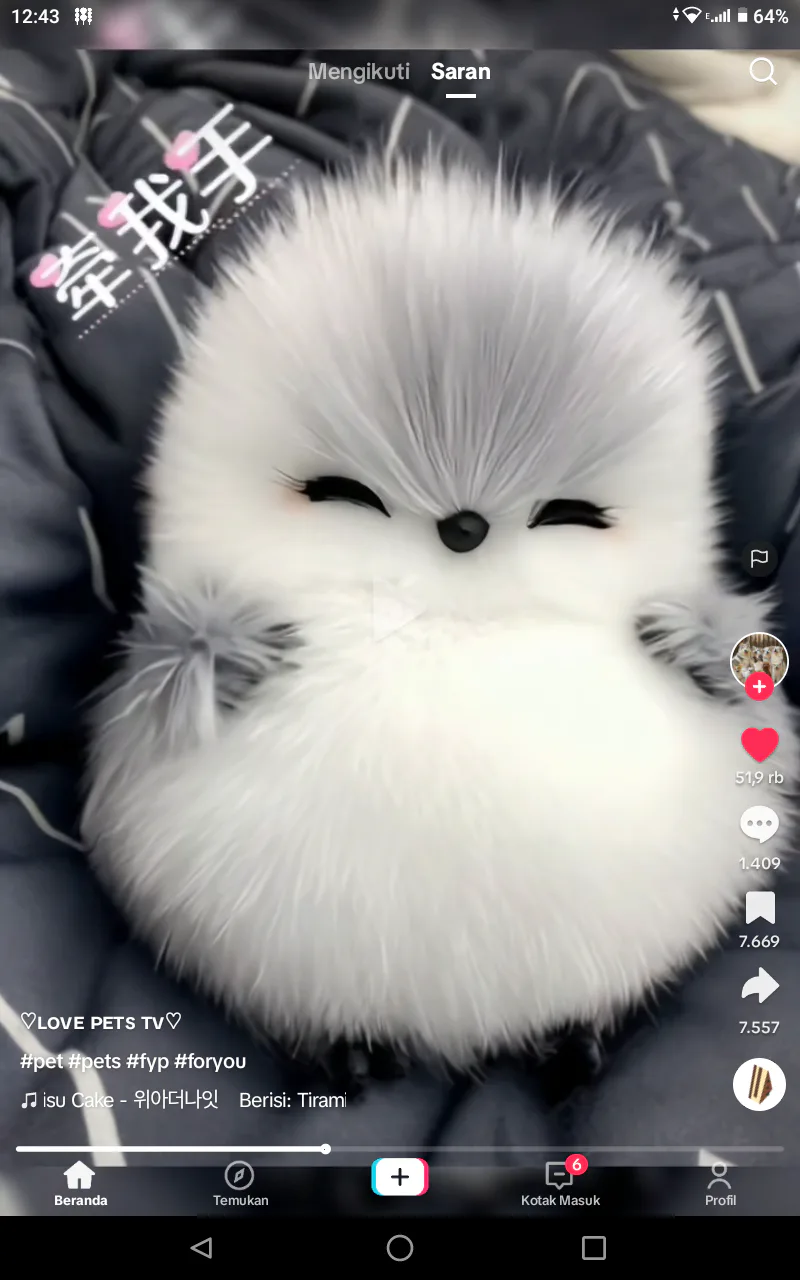
Task: Tap the system back button
Action: click(201, 1247)
